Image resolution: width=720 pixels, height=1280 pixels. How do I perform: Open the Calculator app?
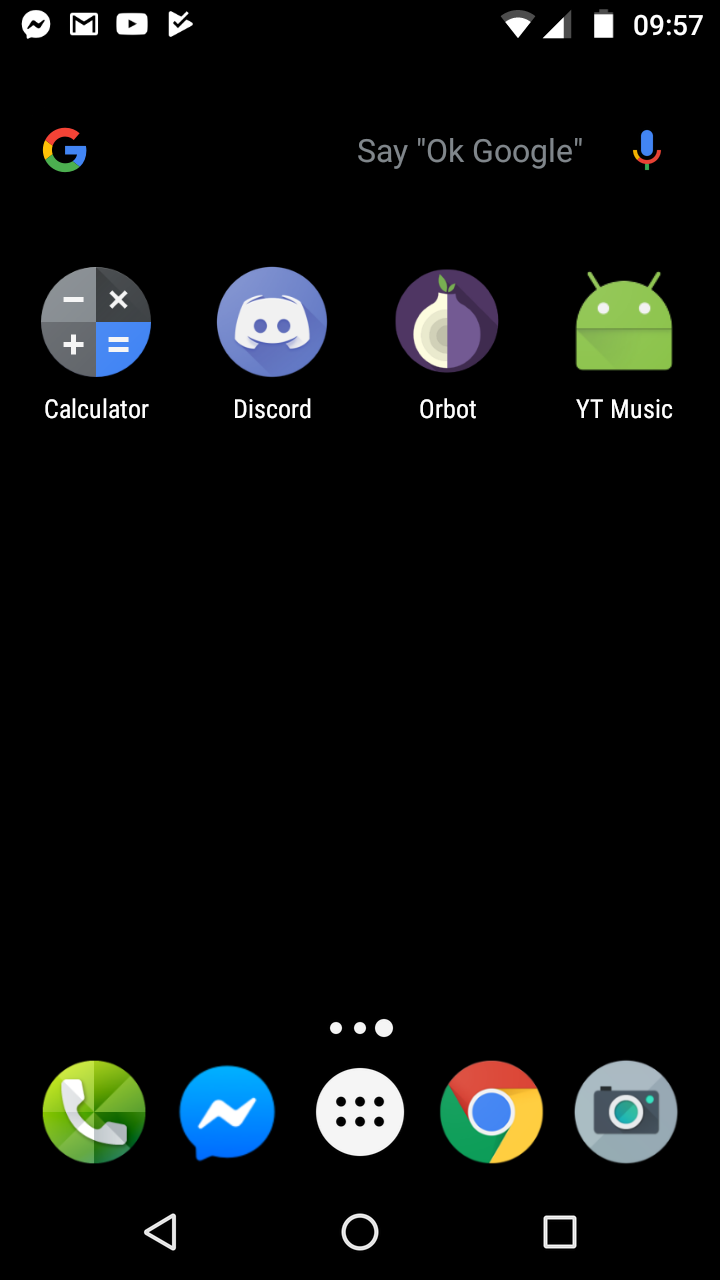point(96,321)
